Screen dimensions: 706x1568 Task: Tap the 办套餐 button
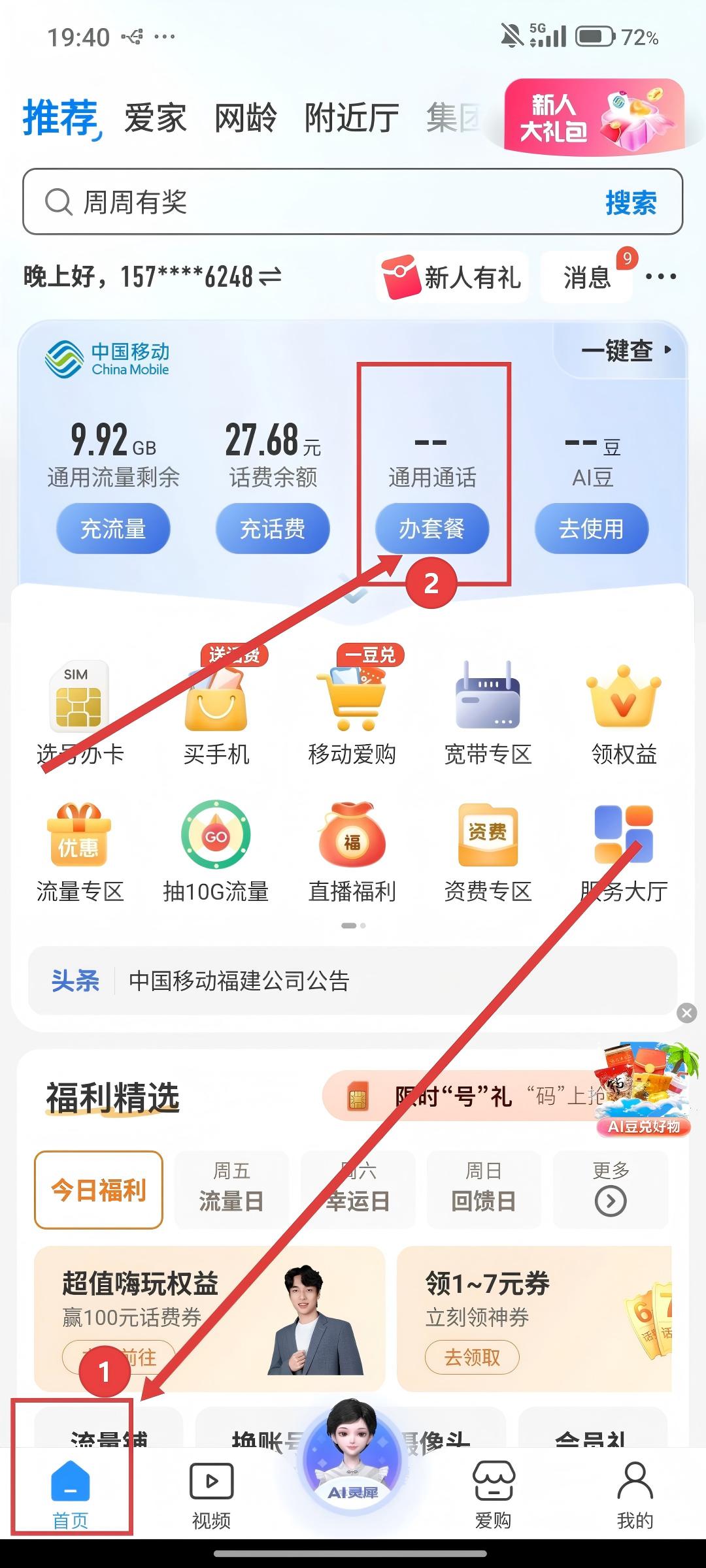coord(432,529)
